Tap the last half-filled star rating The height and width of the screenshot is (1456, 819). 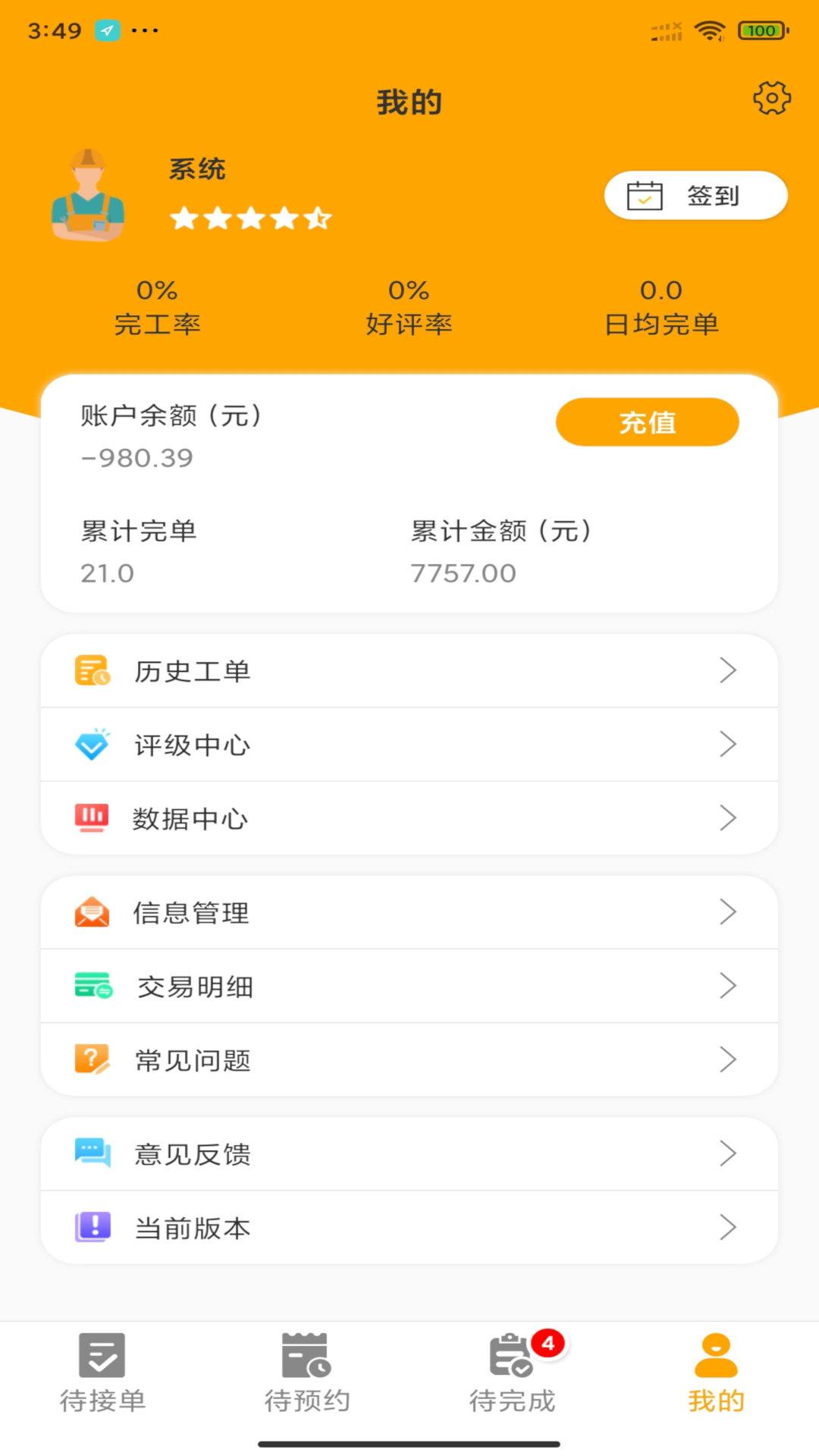pos(317,218)
